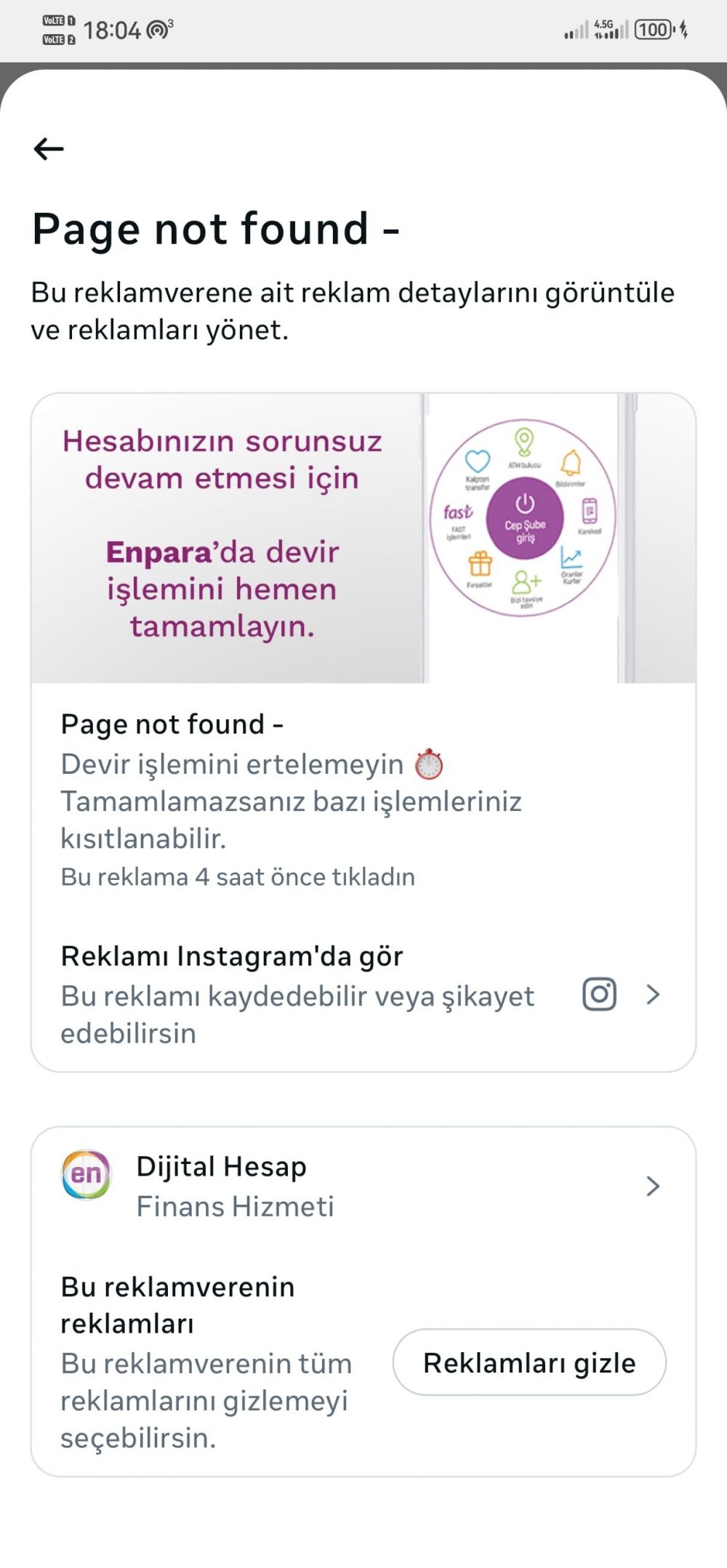
Task: Open 'Reklamı Instagram'da gör' row
Action: (x=362, y=993)
